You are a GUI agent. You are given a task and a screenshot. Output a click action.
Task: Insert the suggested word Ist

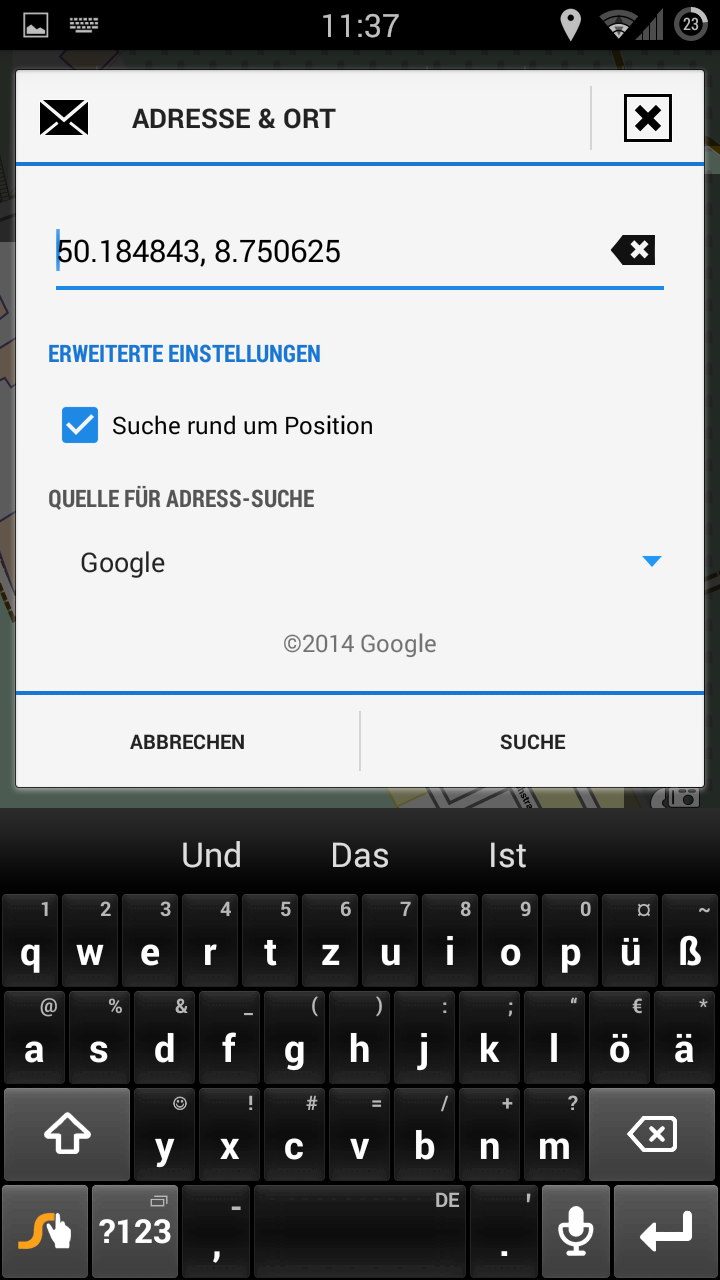click(507, 855)
